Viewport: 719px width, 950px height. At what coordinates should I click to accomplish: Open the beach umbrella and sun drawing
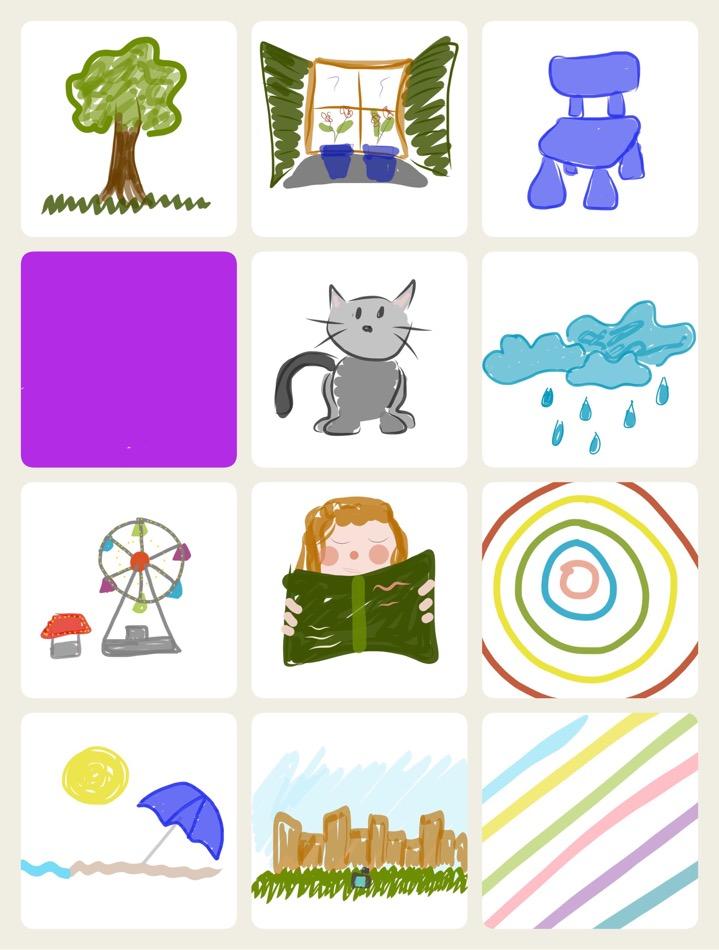click(x=129, y=820)
